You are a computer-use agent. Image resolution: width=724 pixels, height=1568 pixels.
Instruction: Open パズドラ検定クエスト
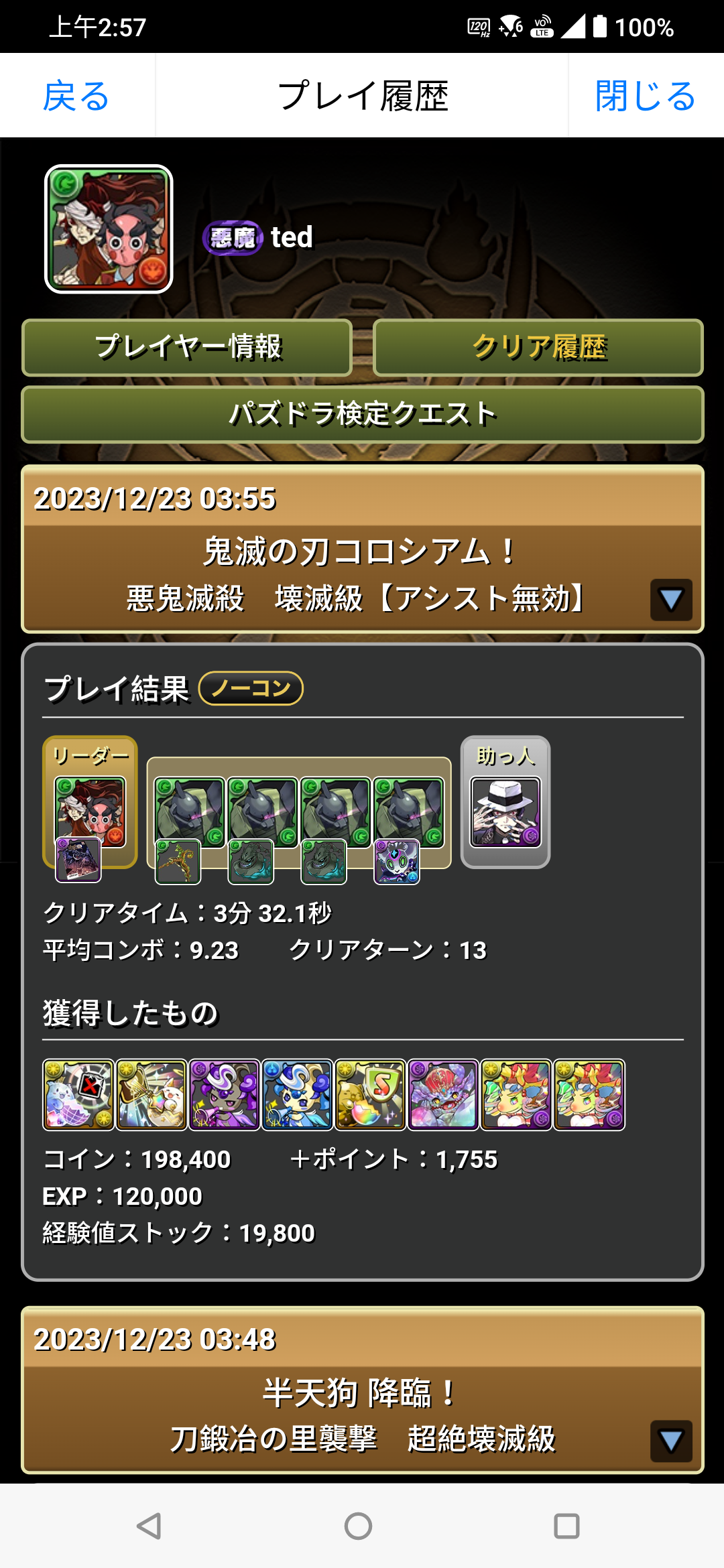click(362, 414)
